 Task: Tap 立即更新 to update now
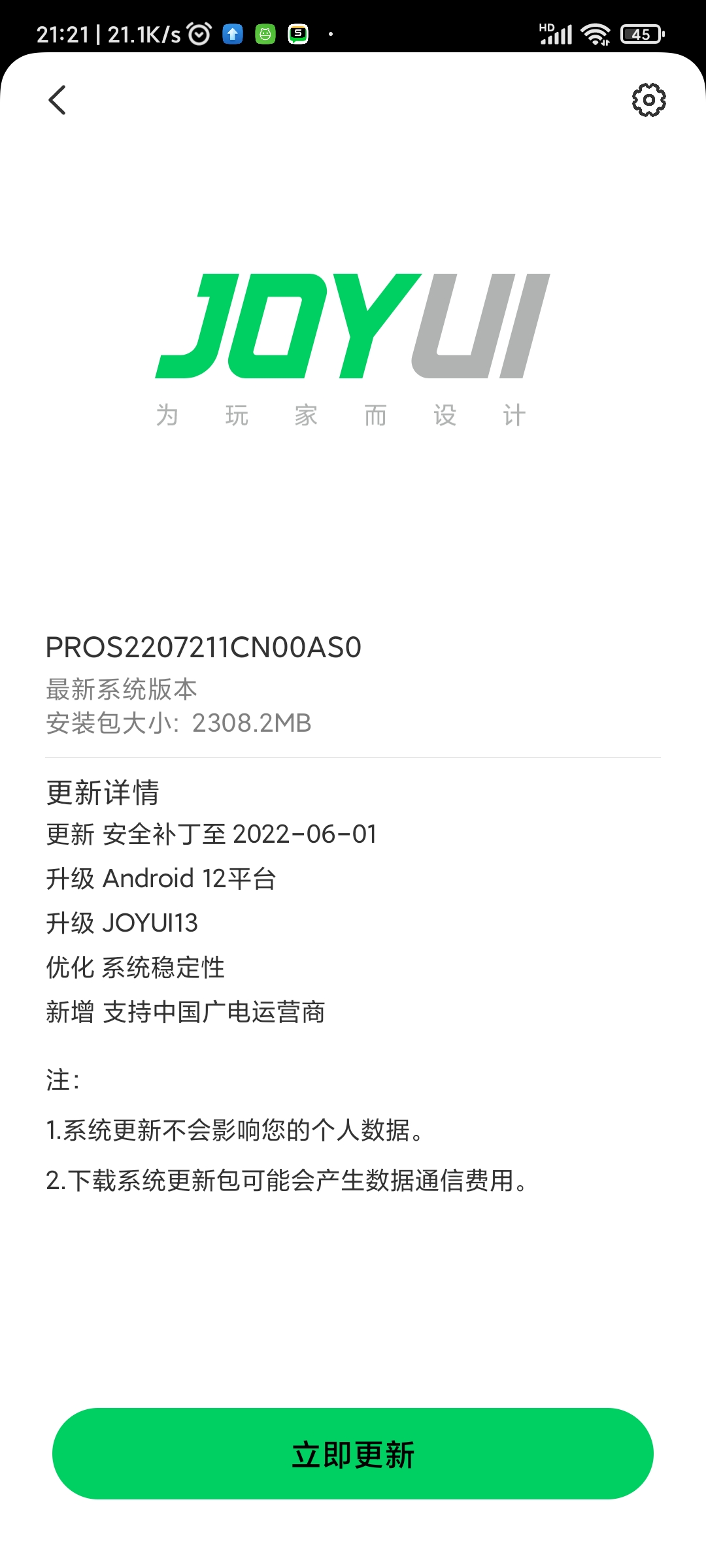point(353,1454)
